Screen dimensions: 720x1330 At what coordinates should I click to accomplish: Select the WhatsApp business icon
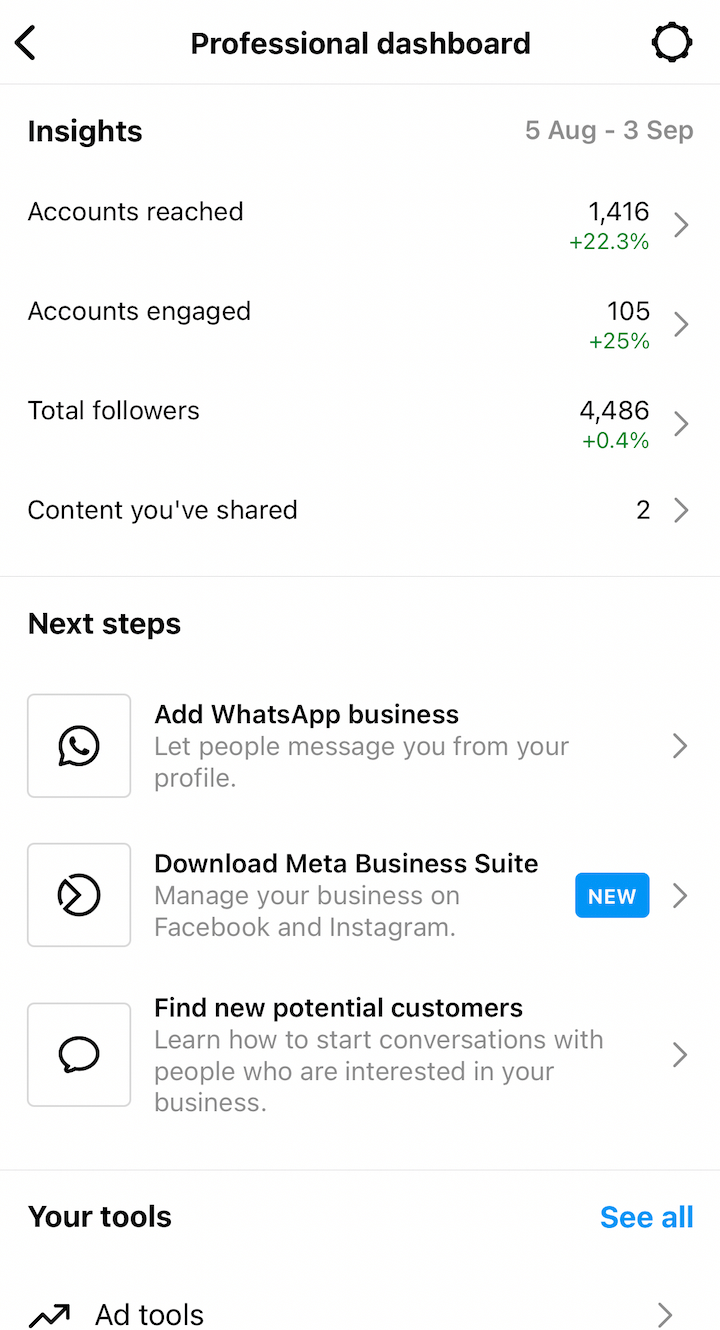click(79, 745)
